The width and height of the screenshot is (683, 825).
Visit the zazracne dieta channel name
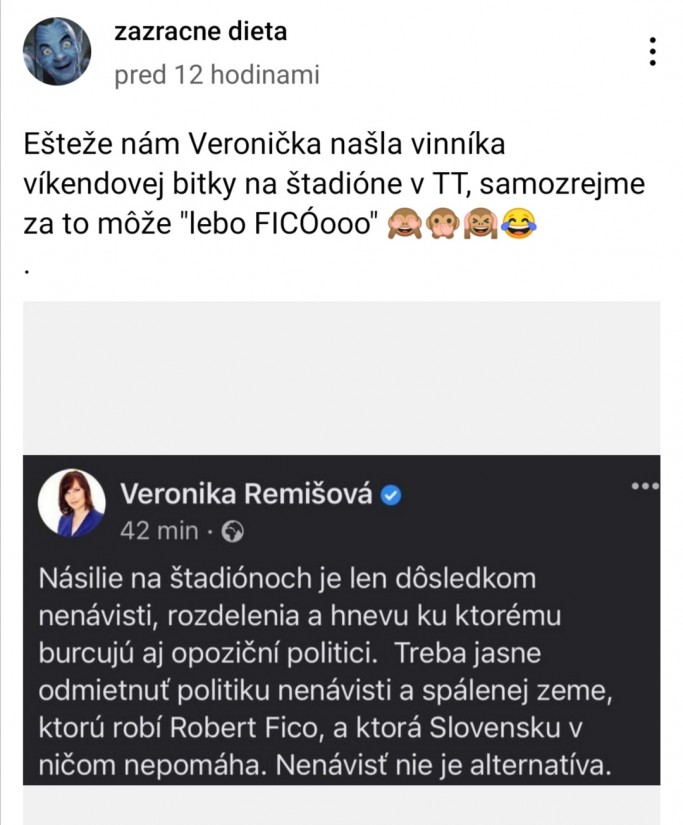pos(200,32)
